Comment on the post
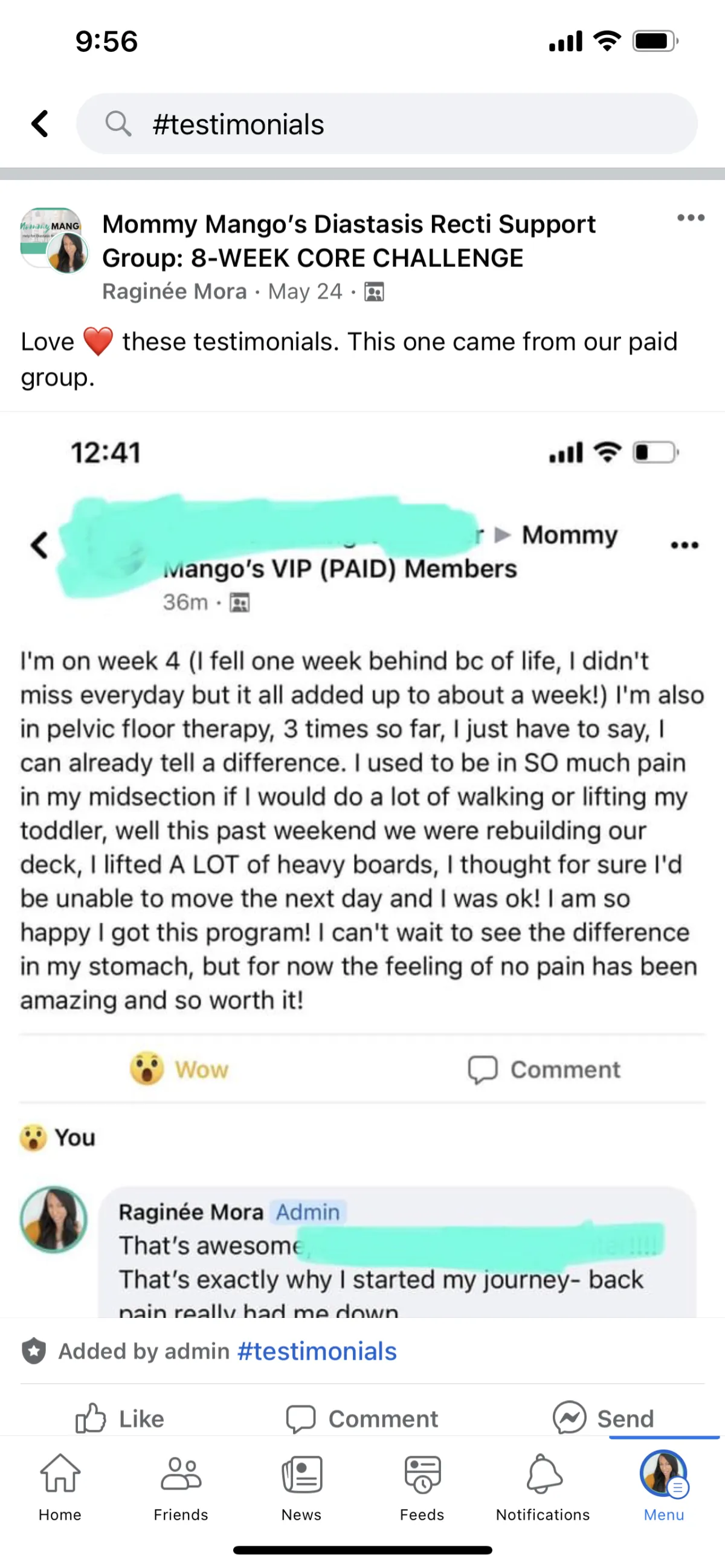The image size is (725, 1568). pyautogui.click(x=362, y=1418)
